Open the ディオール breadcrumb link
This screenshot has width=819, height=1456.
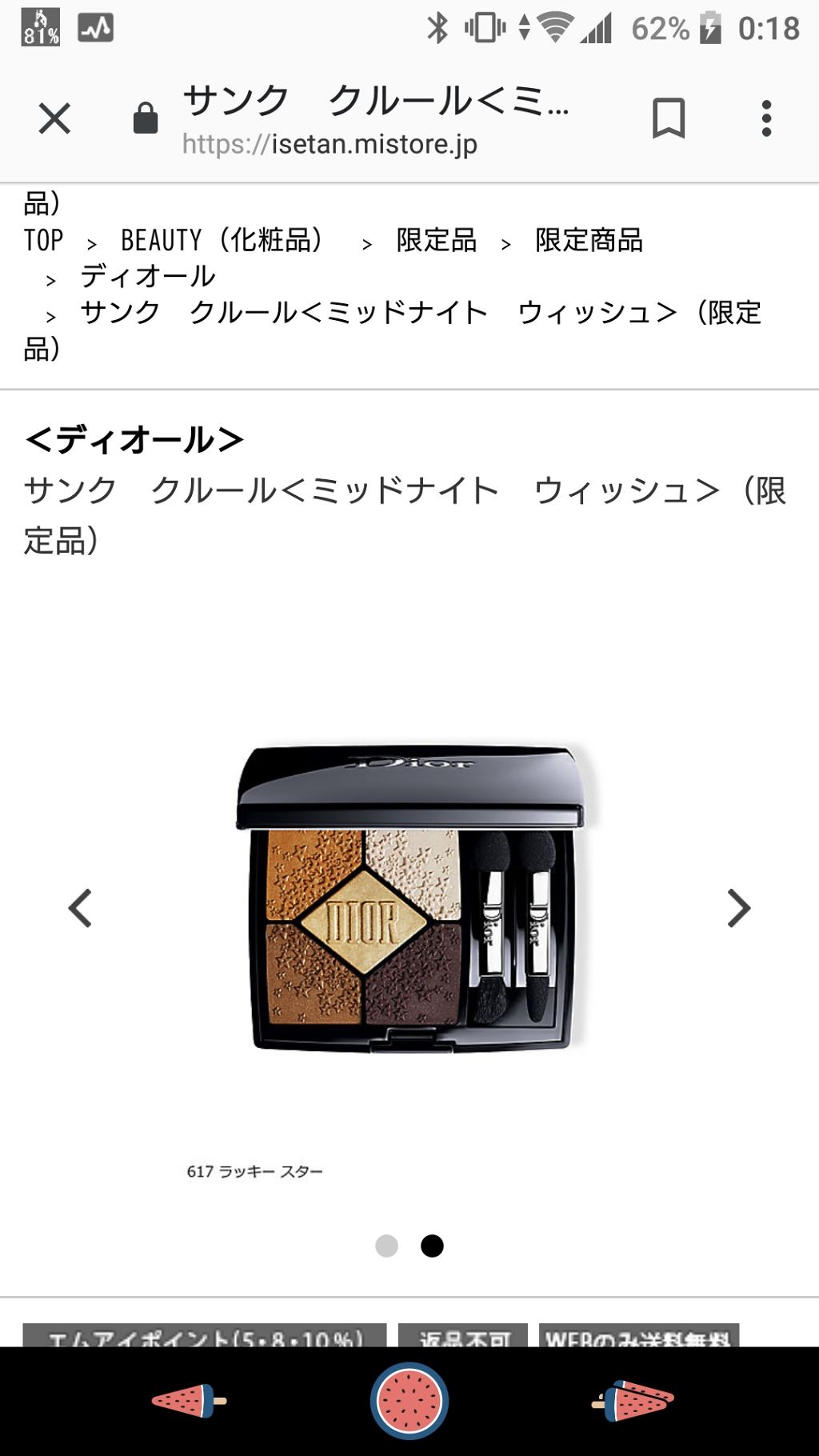pos(148,277)
